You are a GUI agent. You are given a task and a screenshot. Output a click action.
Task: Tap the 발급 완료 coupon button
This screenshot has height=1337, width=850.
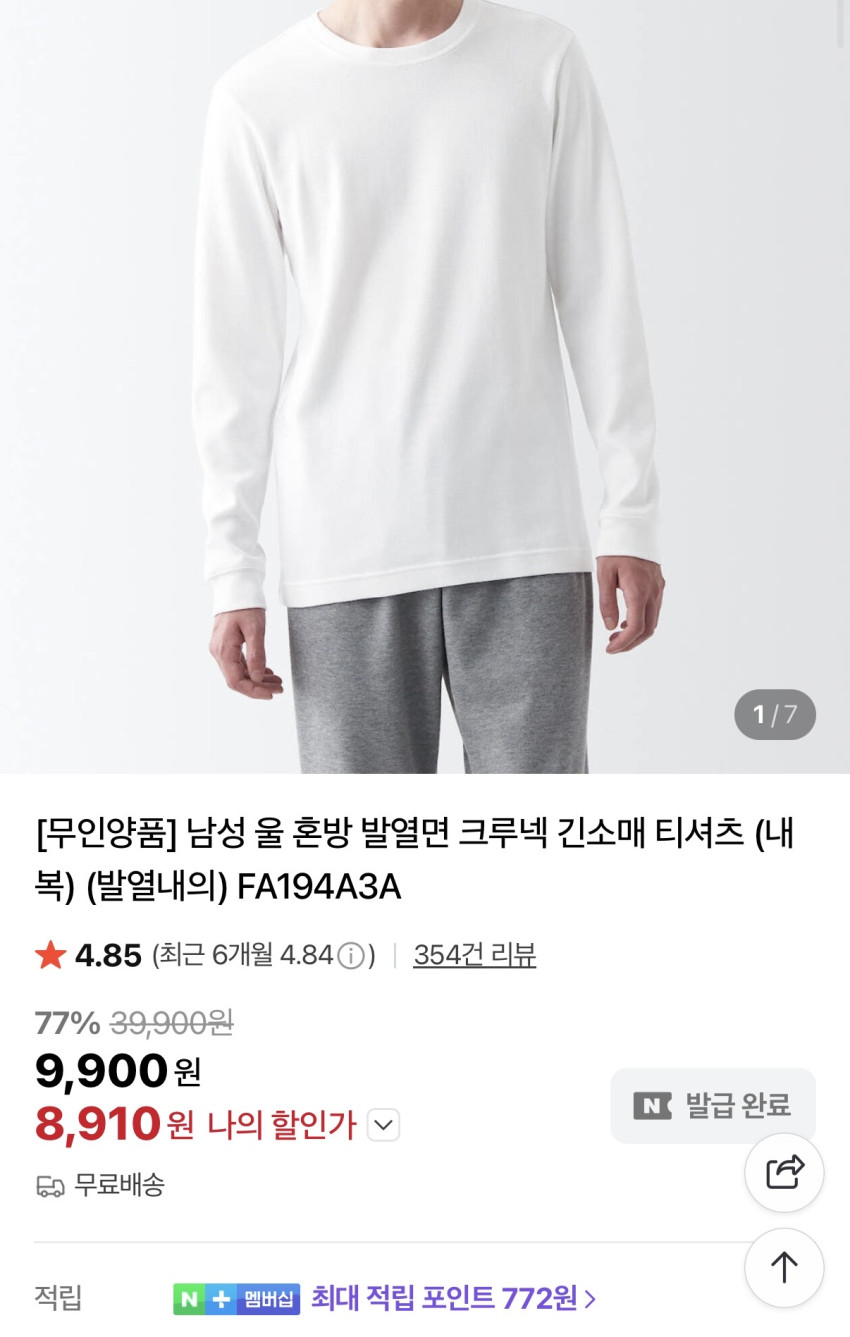pos(713,1106)
